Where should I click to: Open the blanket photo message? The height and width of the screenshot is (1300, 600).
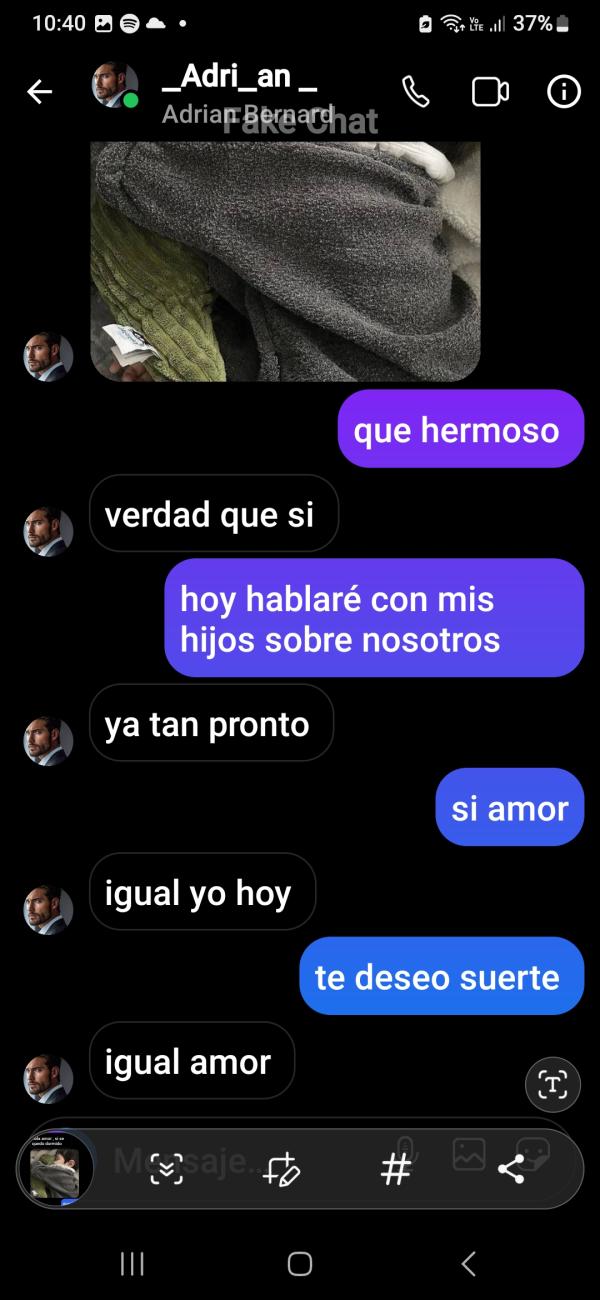pos(285,260)
